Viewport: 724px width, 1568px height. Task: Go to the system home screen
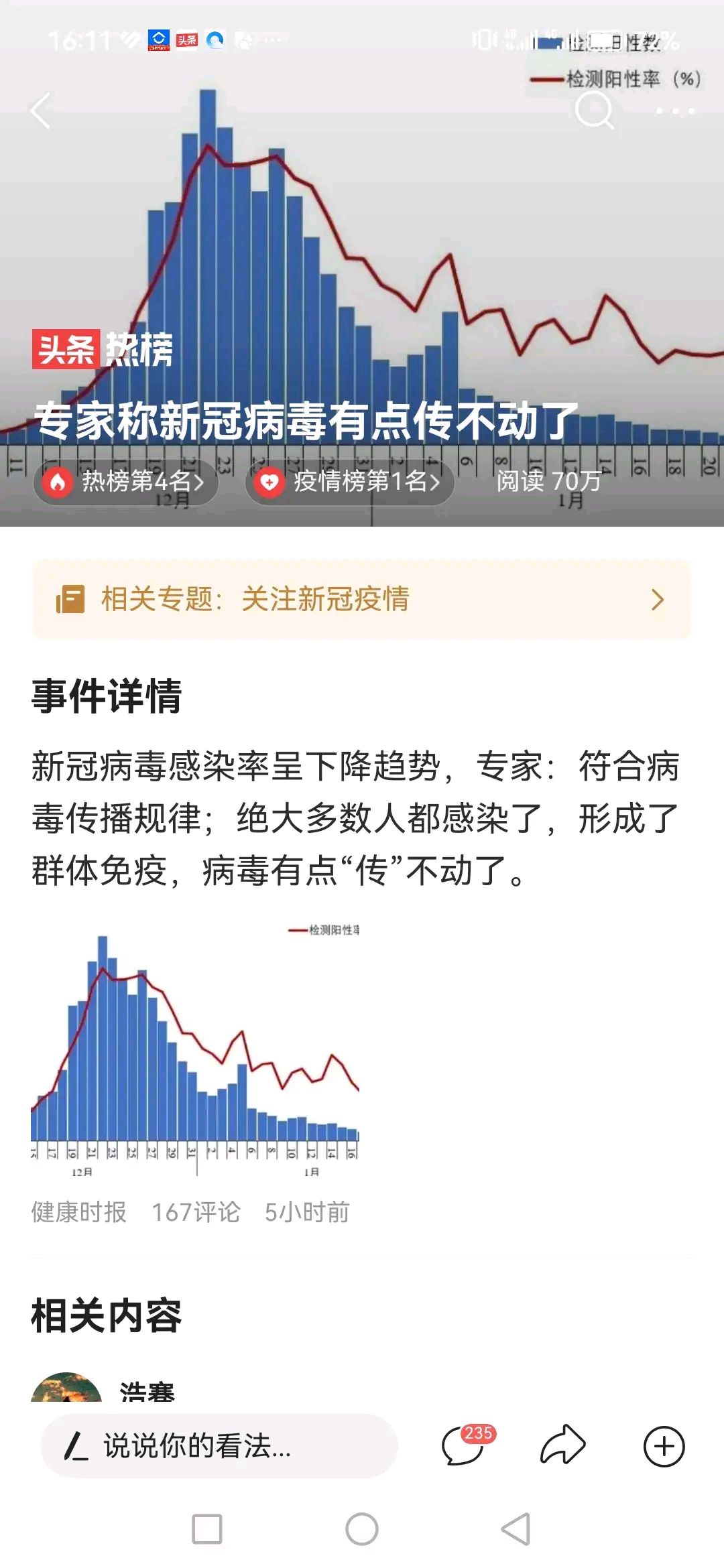[x=362, y=1529]
